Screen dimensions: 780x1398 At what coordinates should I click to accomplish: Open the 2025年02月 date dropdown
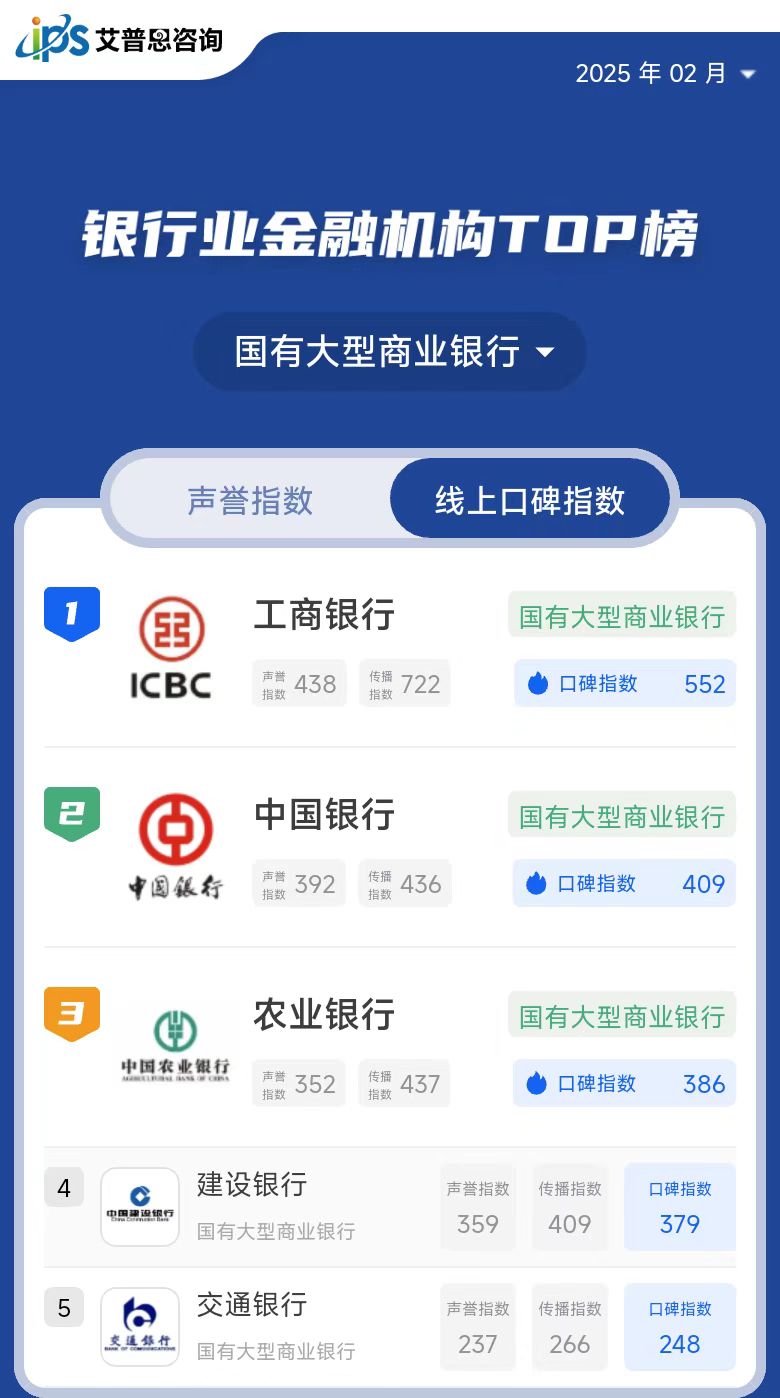point(666,73)
